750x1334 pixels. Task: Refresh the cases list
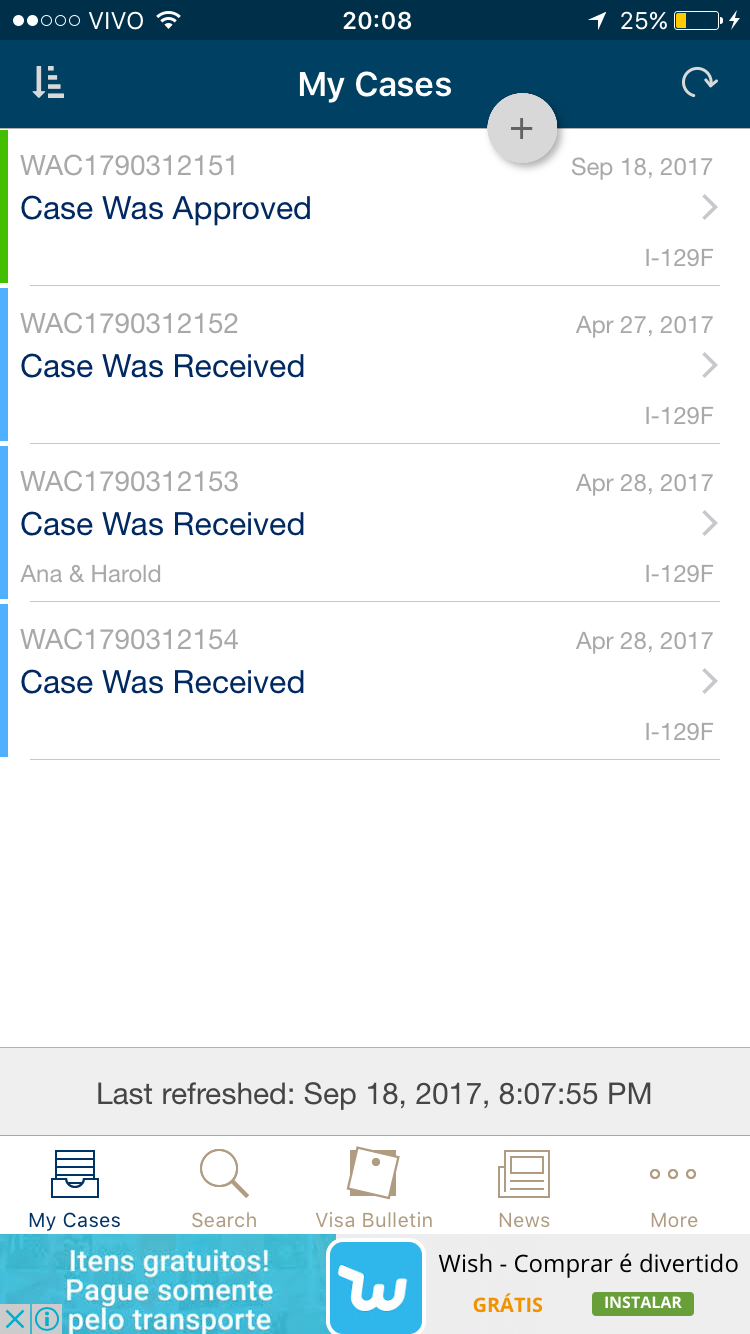click(699, 83)
